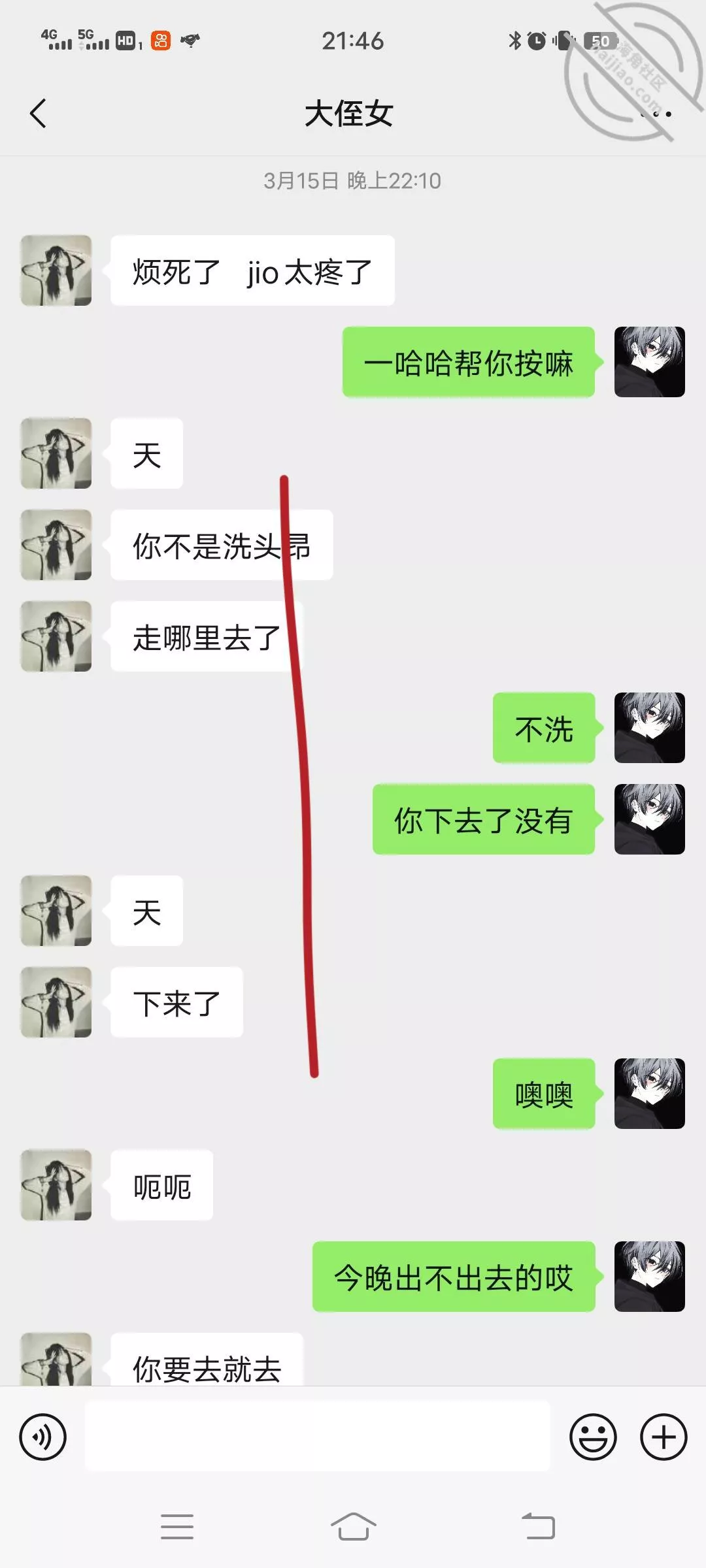
Task: Open chat info via three-dot menu
Action: [x=657, y=114]
